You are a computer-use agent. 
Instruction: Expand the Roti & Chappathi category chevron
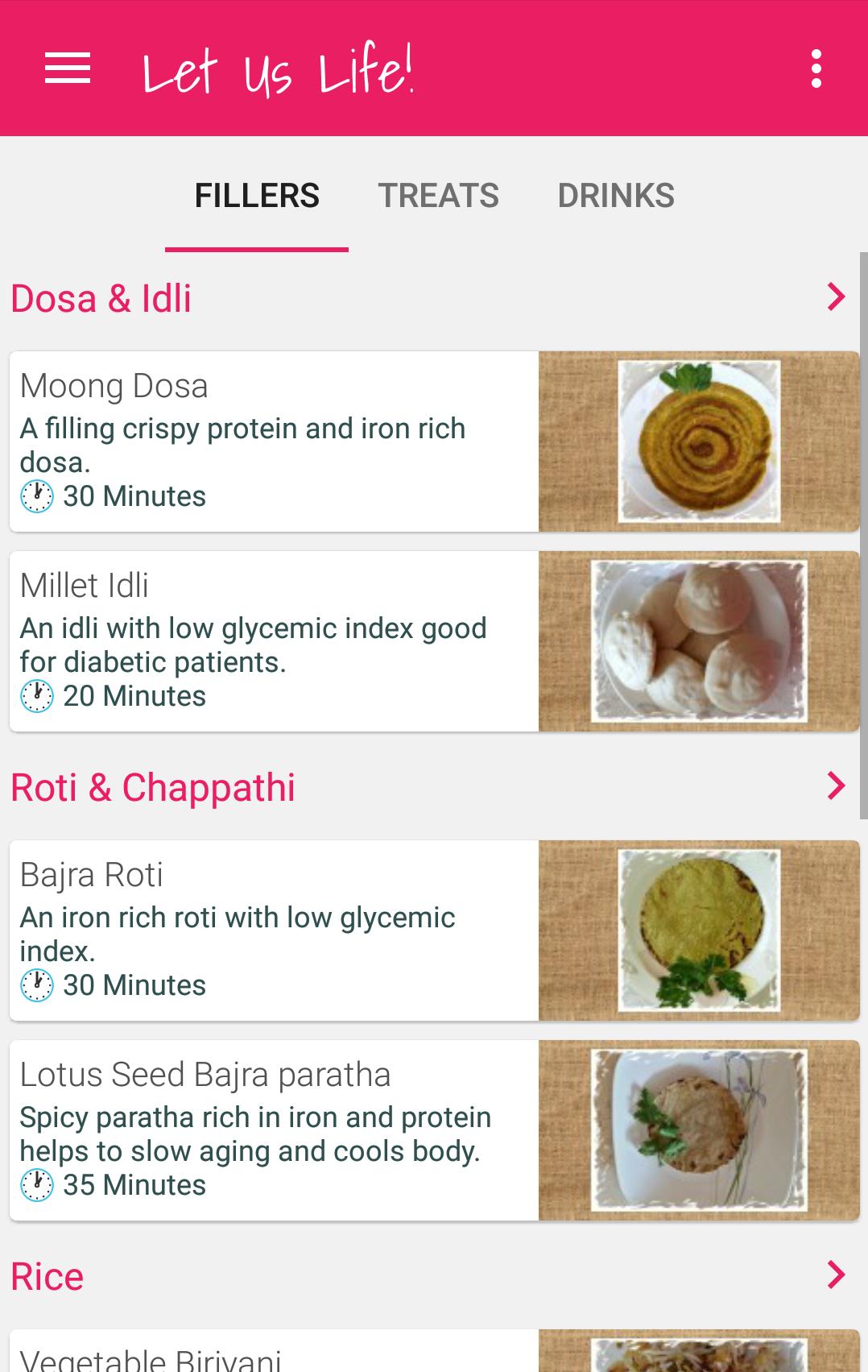click(835, 787)
